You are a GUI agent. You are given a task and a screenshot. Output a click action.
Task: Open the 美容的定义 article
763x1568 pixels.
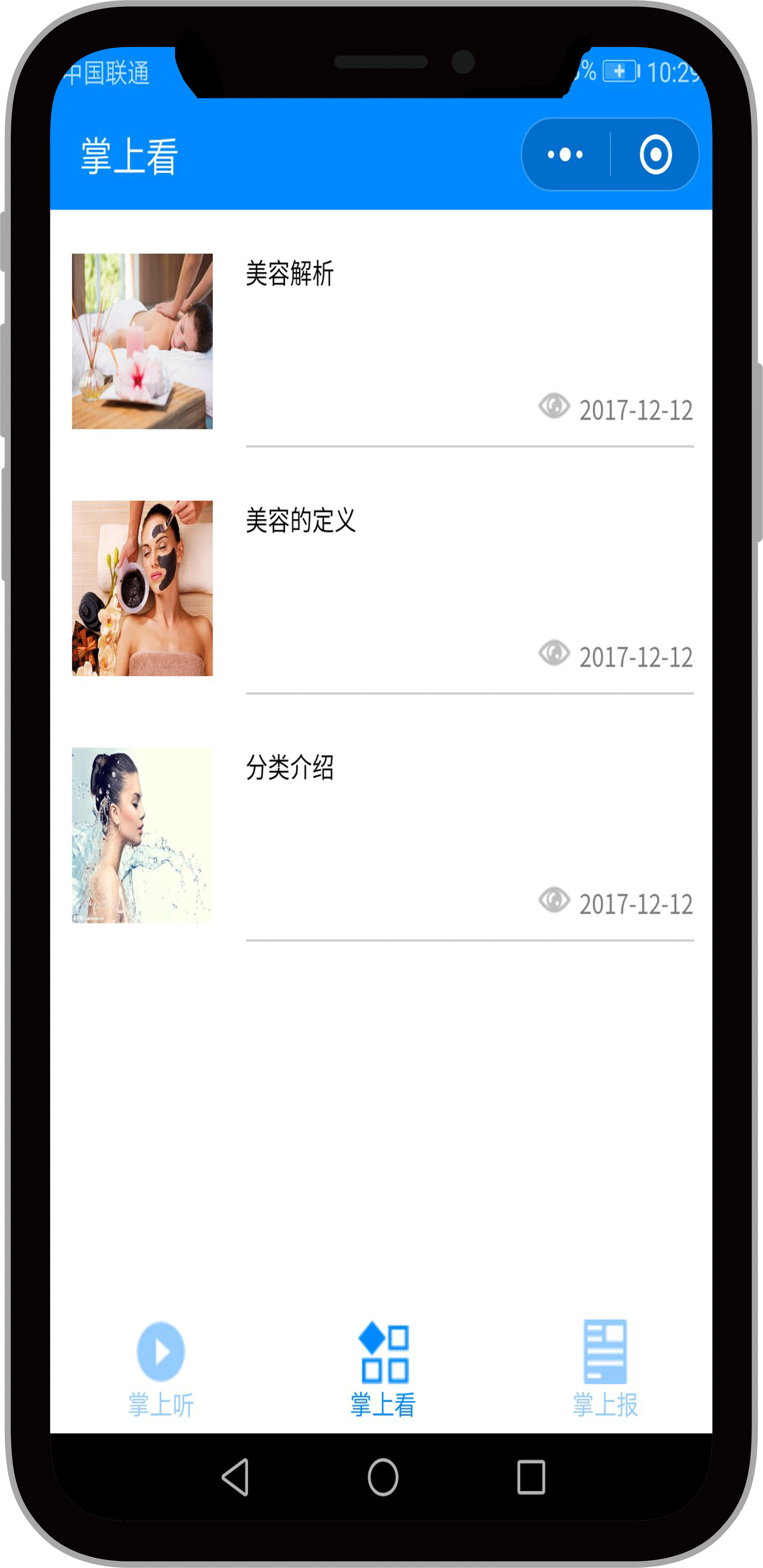[x=300, y=520]
